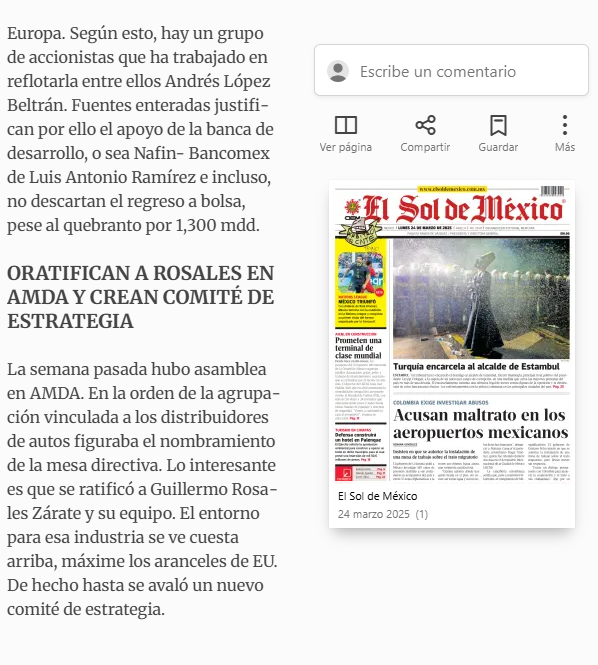Open Ver página view

point(346,134)
